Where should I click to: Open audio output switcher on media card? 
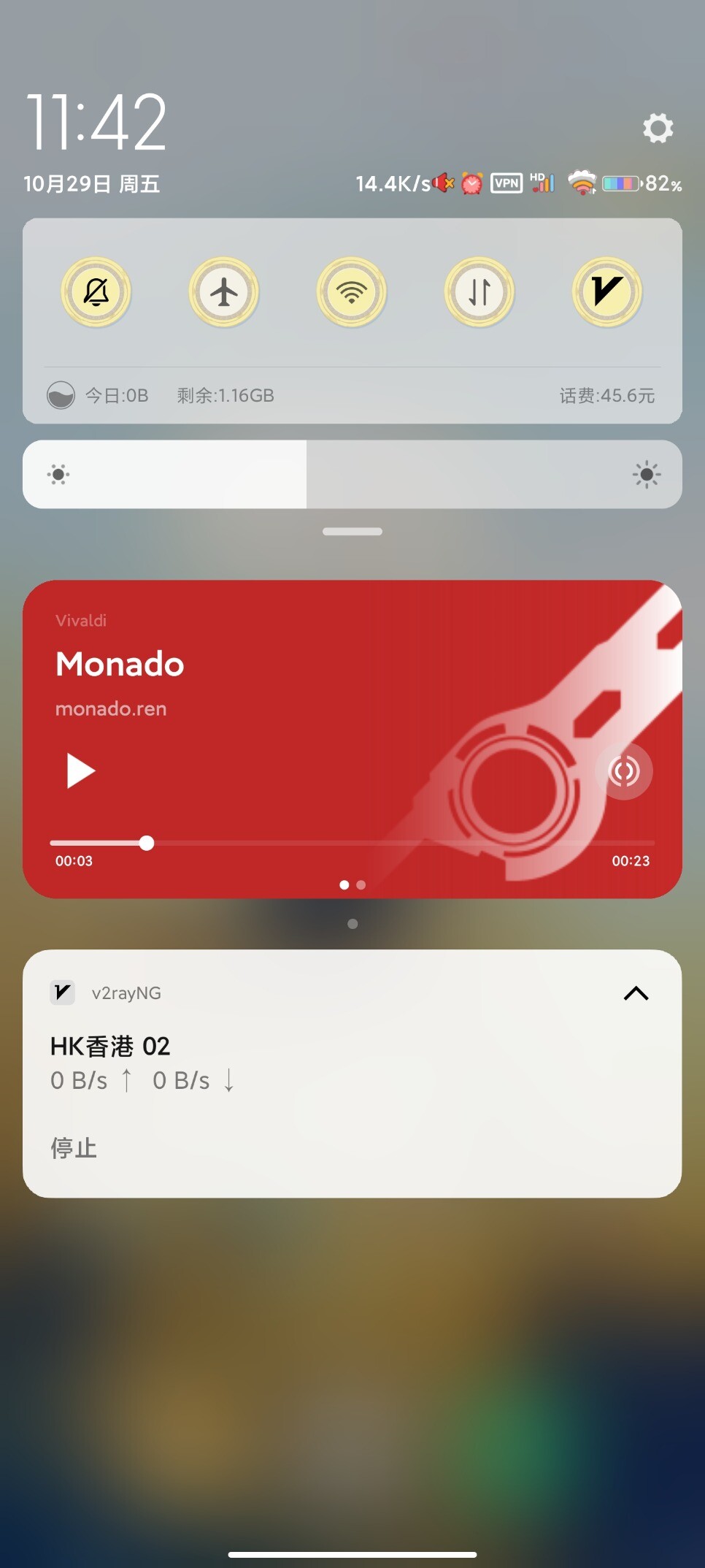point(624,771)
